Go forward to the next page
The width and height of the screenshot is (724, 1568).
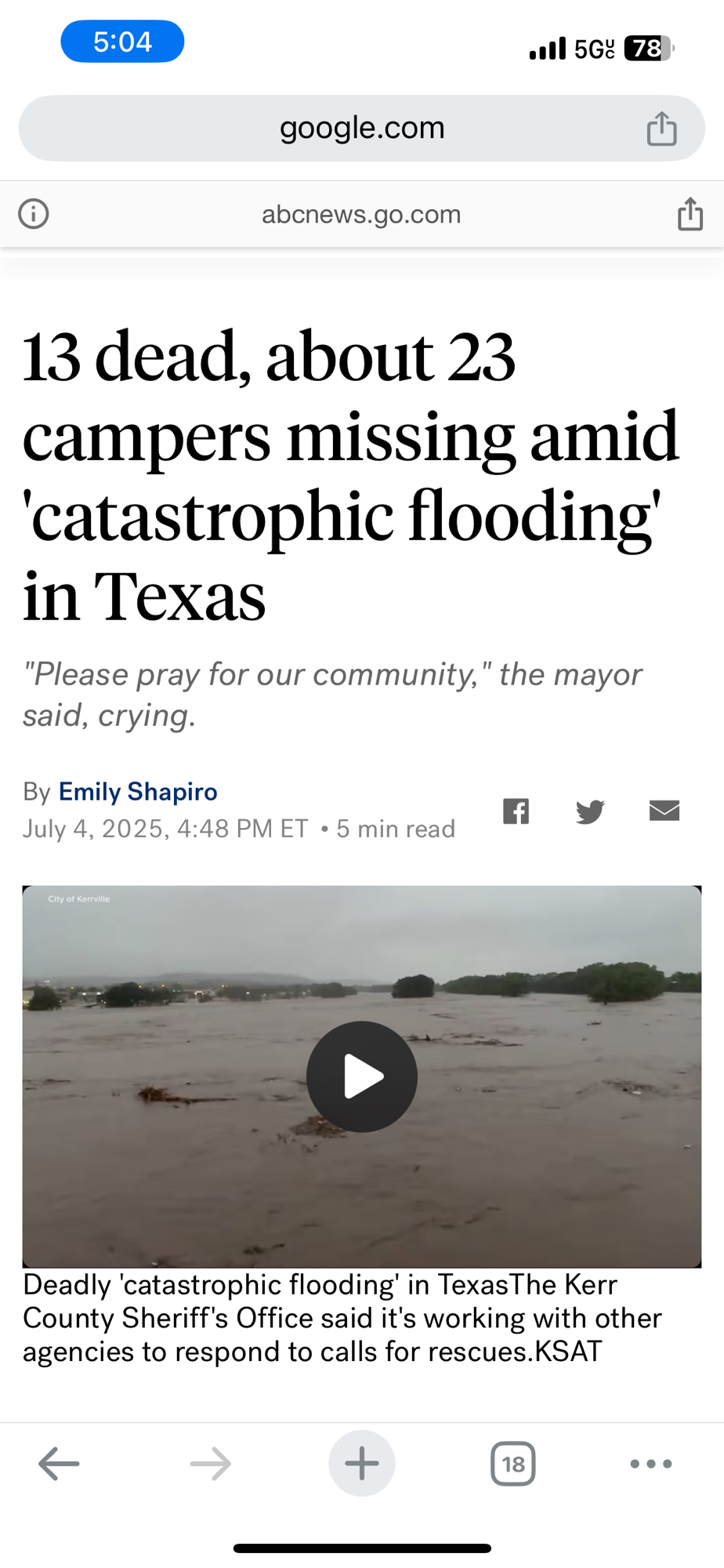point(210,1463)
